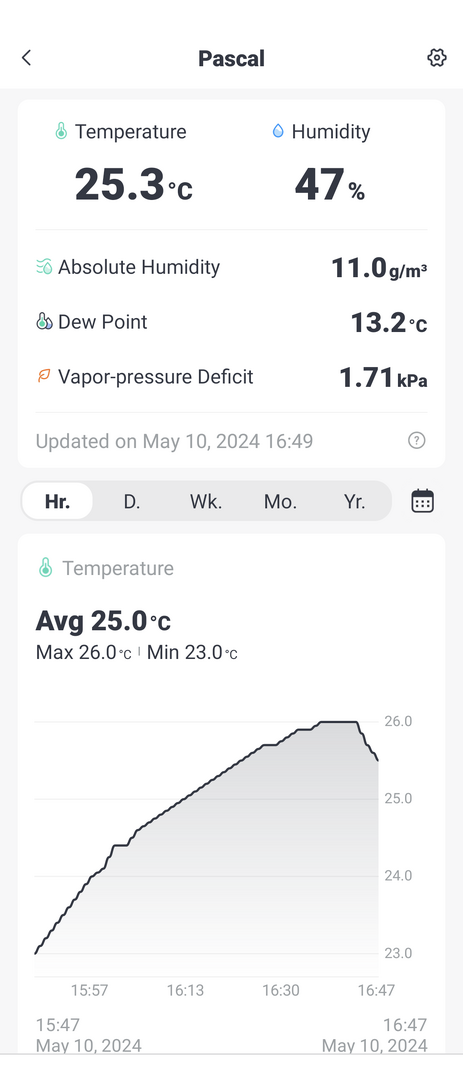
Task: Switch to the Mo. time range tab
Action: click(280, 501)
